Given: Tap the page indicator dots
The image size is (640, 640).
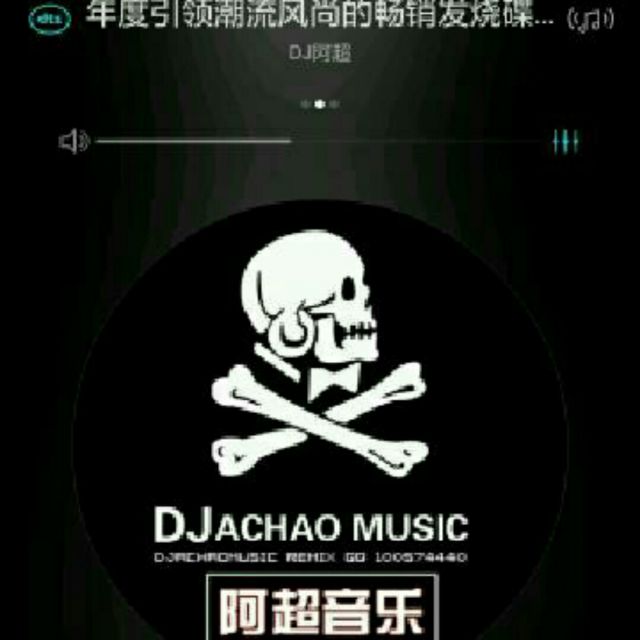Looking at the screenshot, I should click(x=320, y=103).
